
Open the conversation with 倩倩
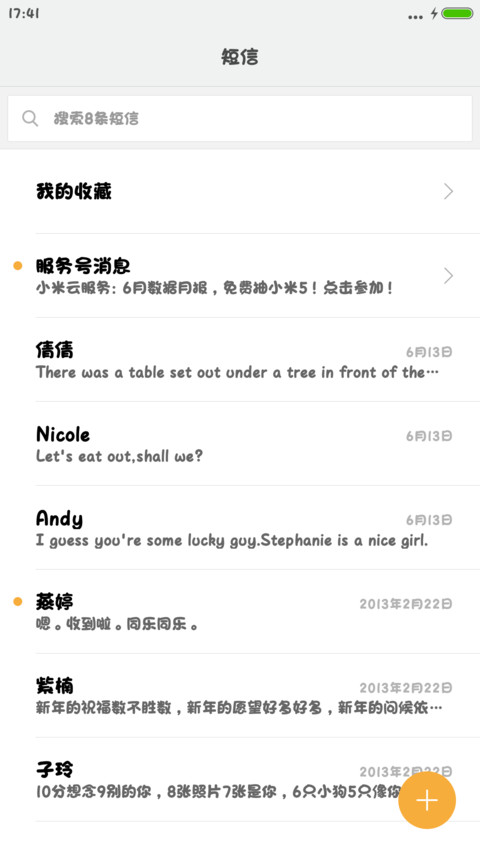tap(240, 360)
